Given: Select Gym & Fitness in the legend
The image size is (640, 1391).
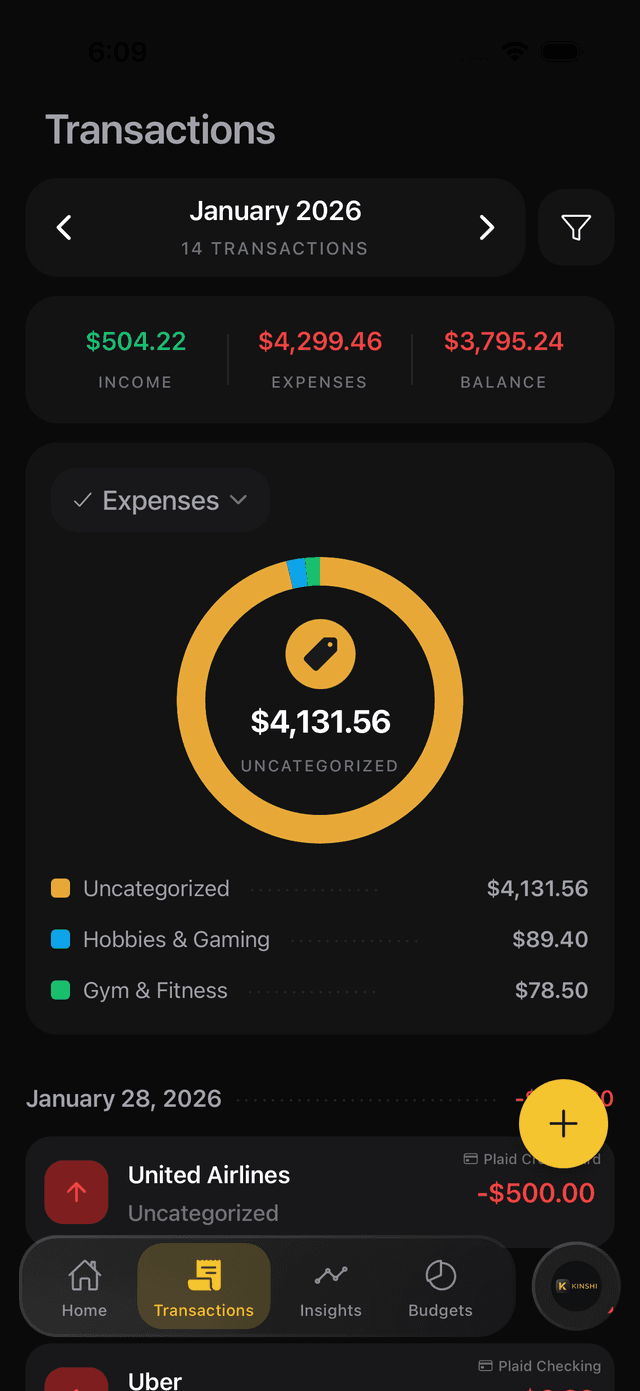Looking at the screenshot, I should coord(155,991).
